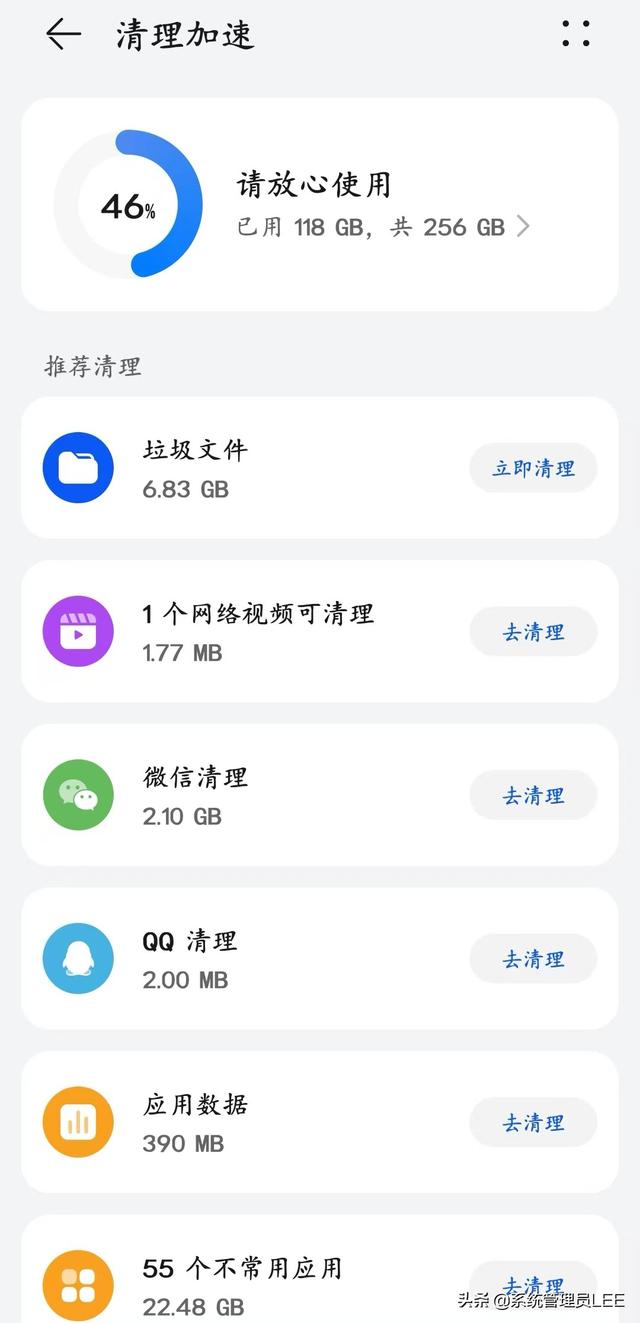Open the 应用数据 card
The width and height of the screenshot is (640, 1323).
[x=250, y=1123]
